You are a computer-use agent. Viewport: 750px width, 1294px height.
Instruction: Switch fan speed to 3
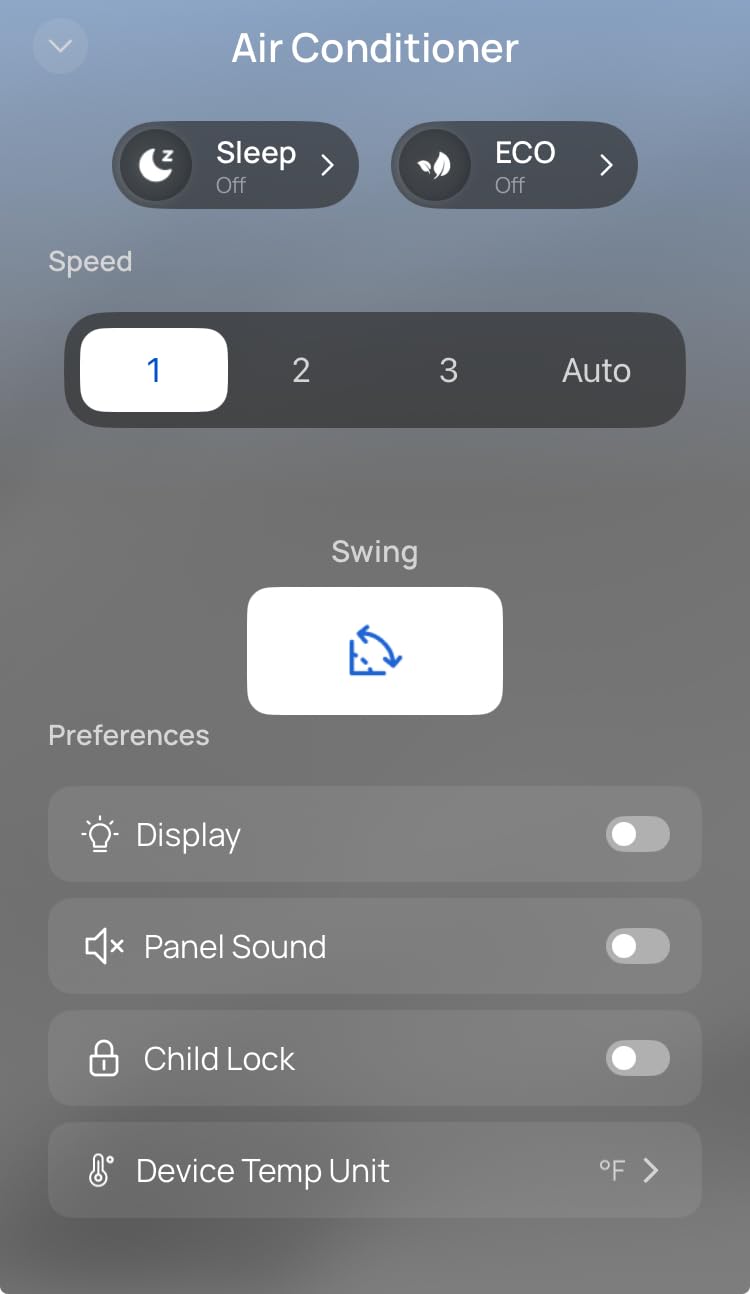coord(448,370)
